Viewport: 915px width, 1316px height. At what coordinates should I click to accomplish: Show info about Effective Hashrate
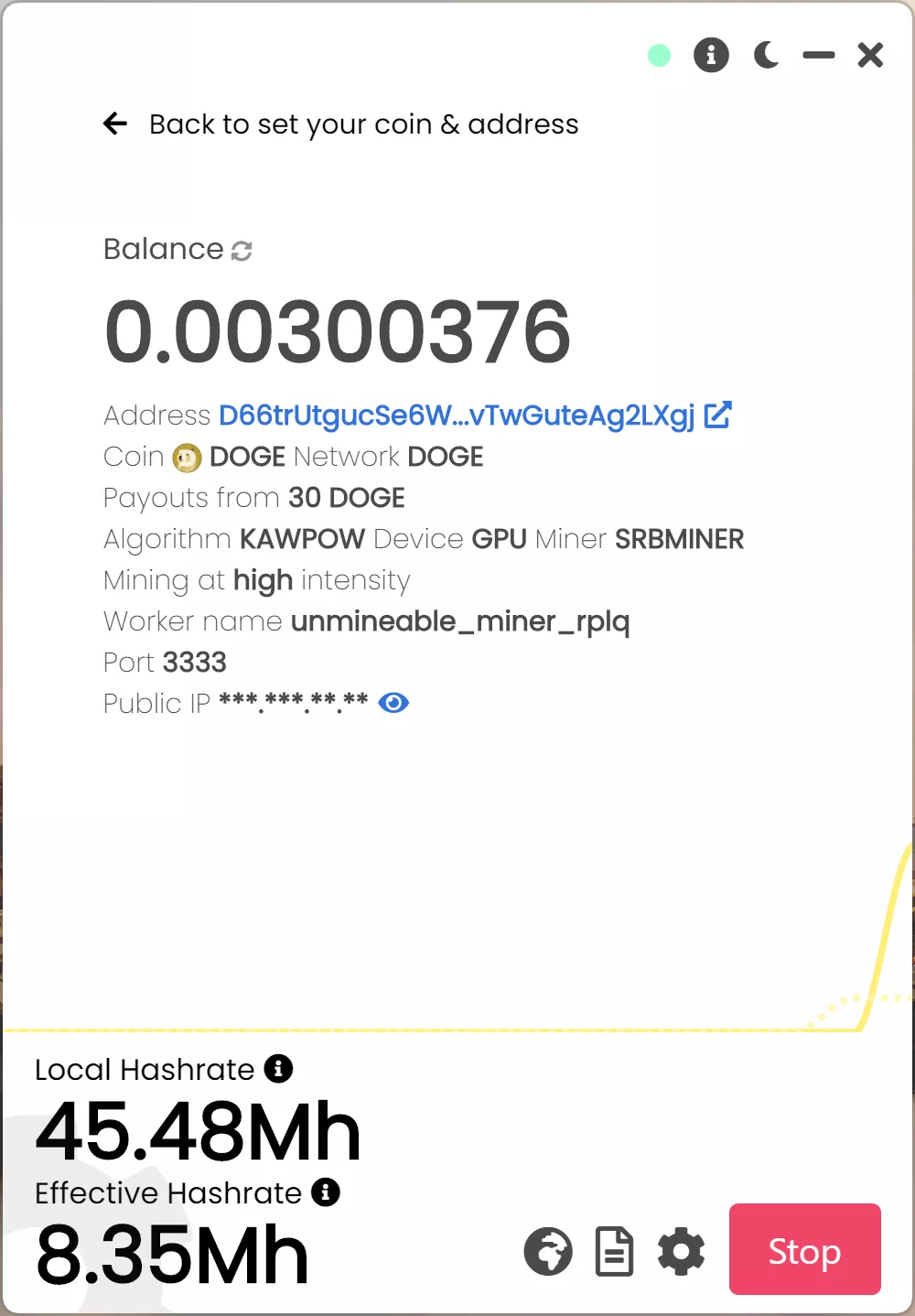coord(326,1192)
